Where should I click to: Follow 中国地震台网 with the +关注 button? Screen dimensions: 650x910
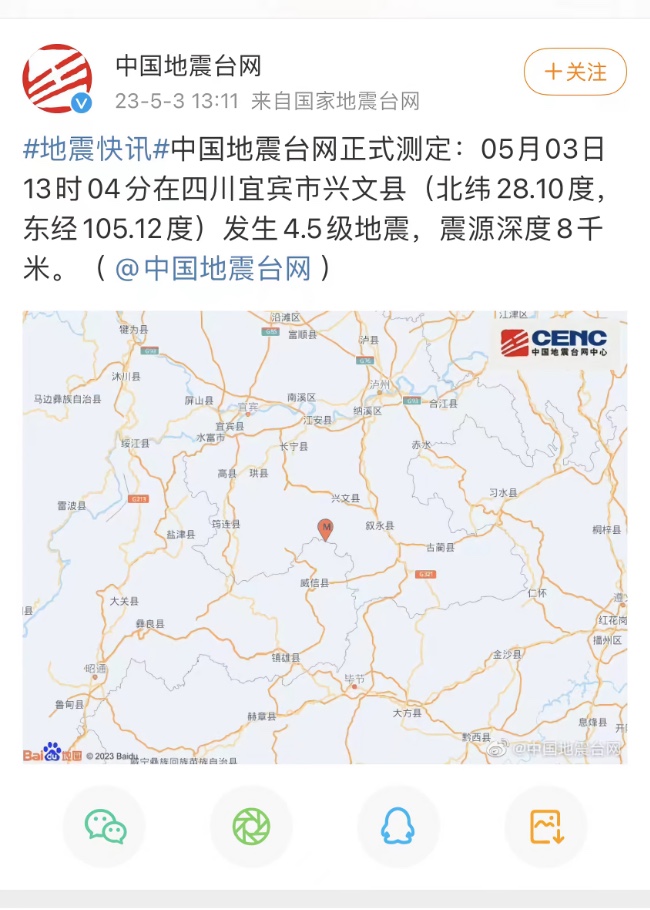pyautogui.click(x=575, y=72)
